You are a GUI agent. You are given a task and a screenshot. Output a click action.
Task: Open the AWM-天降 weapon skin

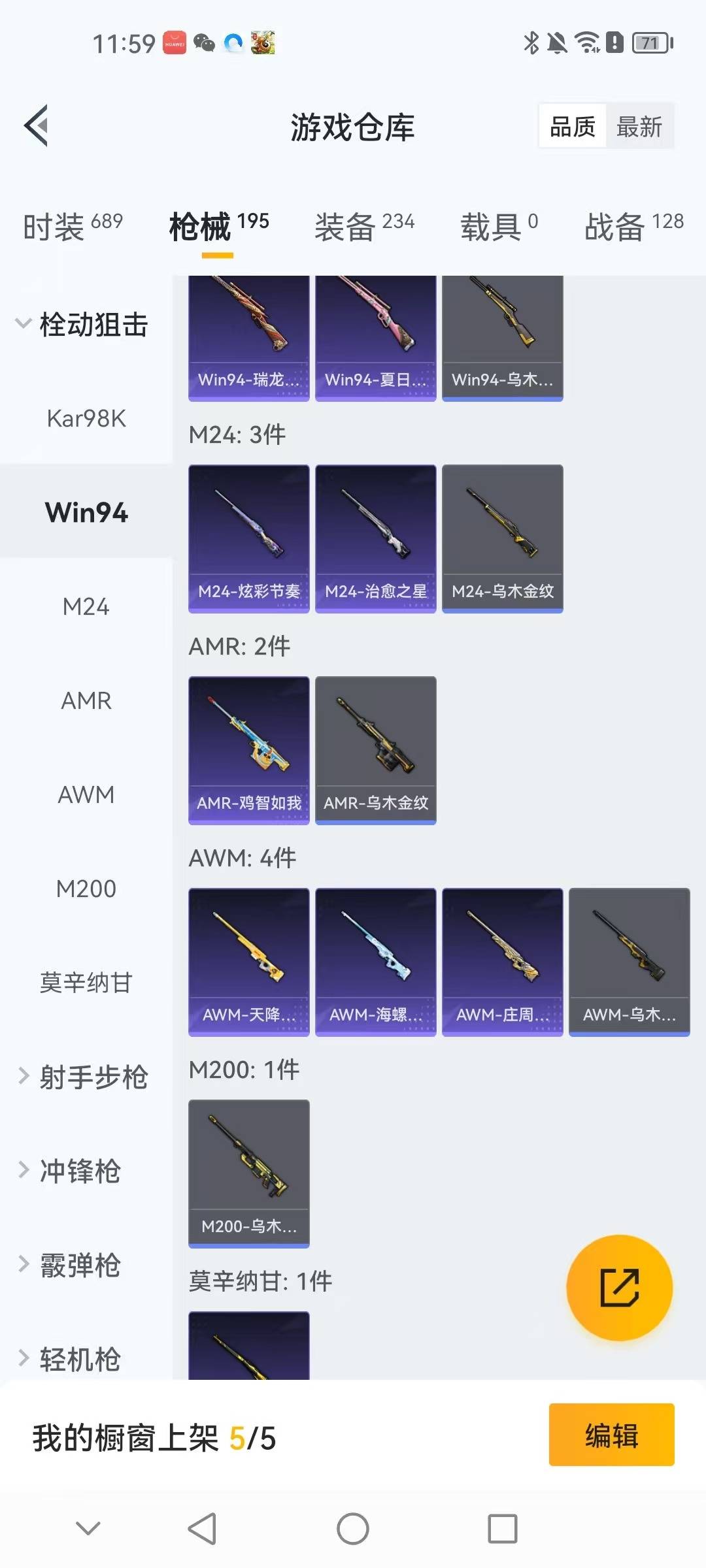point(248,961)
